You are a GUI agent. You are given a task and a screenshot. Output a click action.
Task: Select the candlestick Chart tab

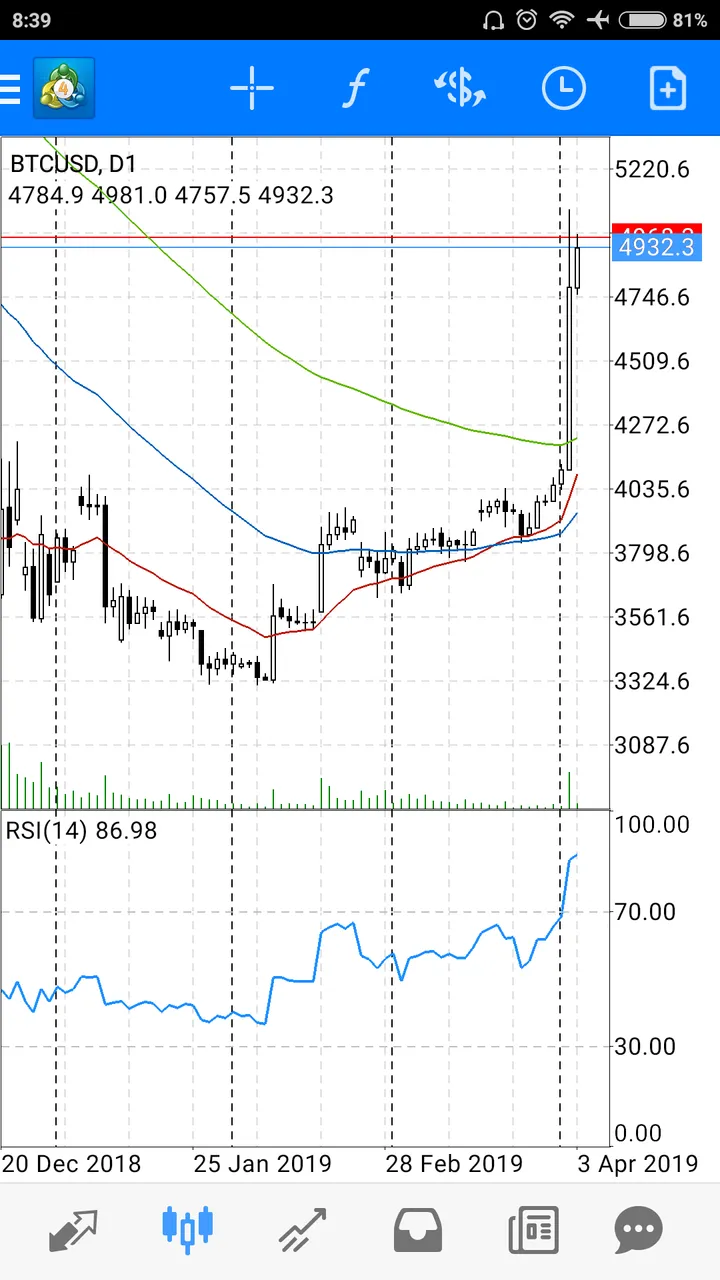[x=188, y=1229]
